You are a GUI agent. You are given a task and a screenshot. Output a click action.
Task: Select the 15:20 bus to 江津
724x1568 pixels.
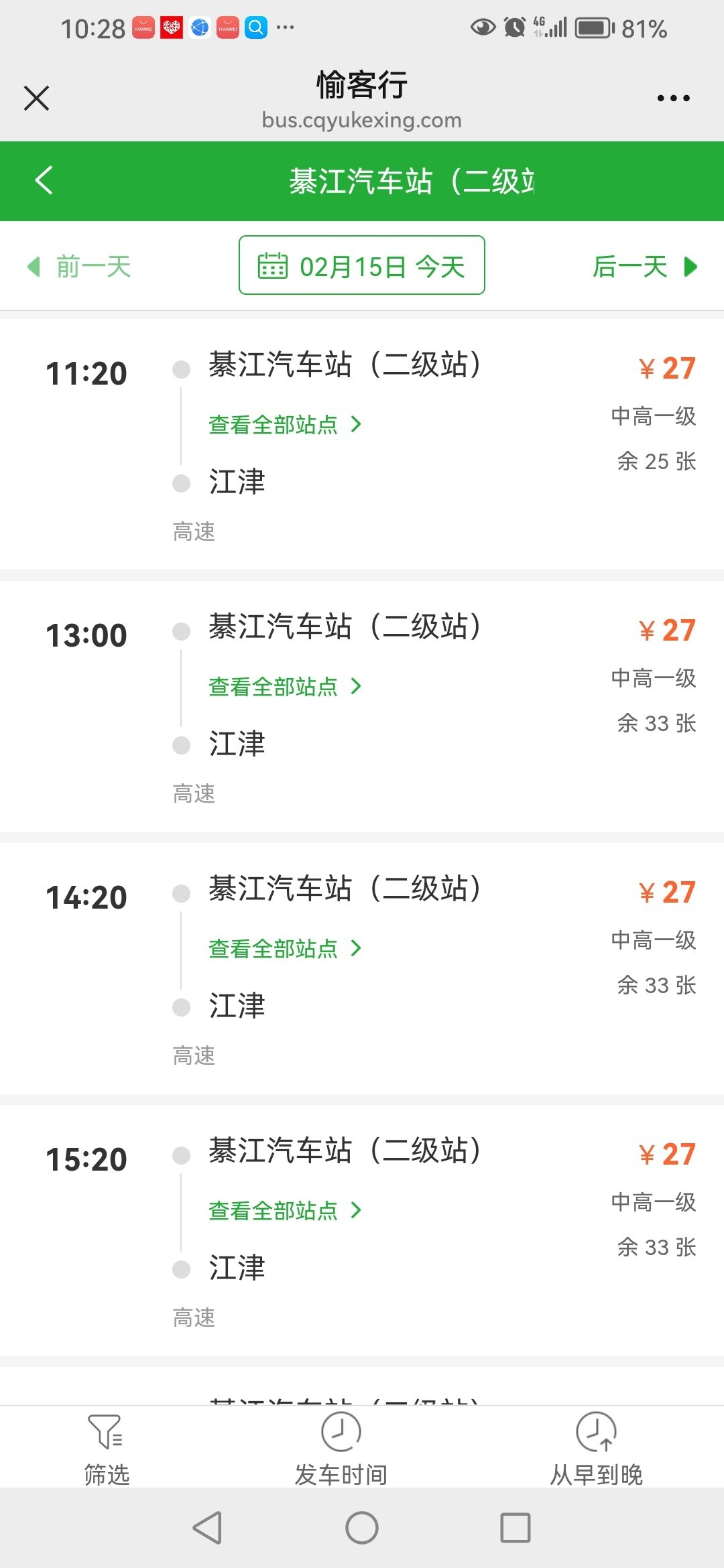[x=362, y=1230]
